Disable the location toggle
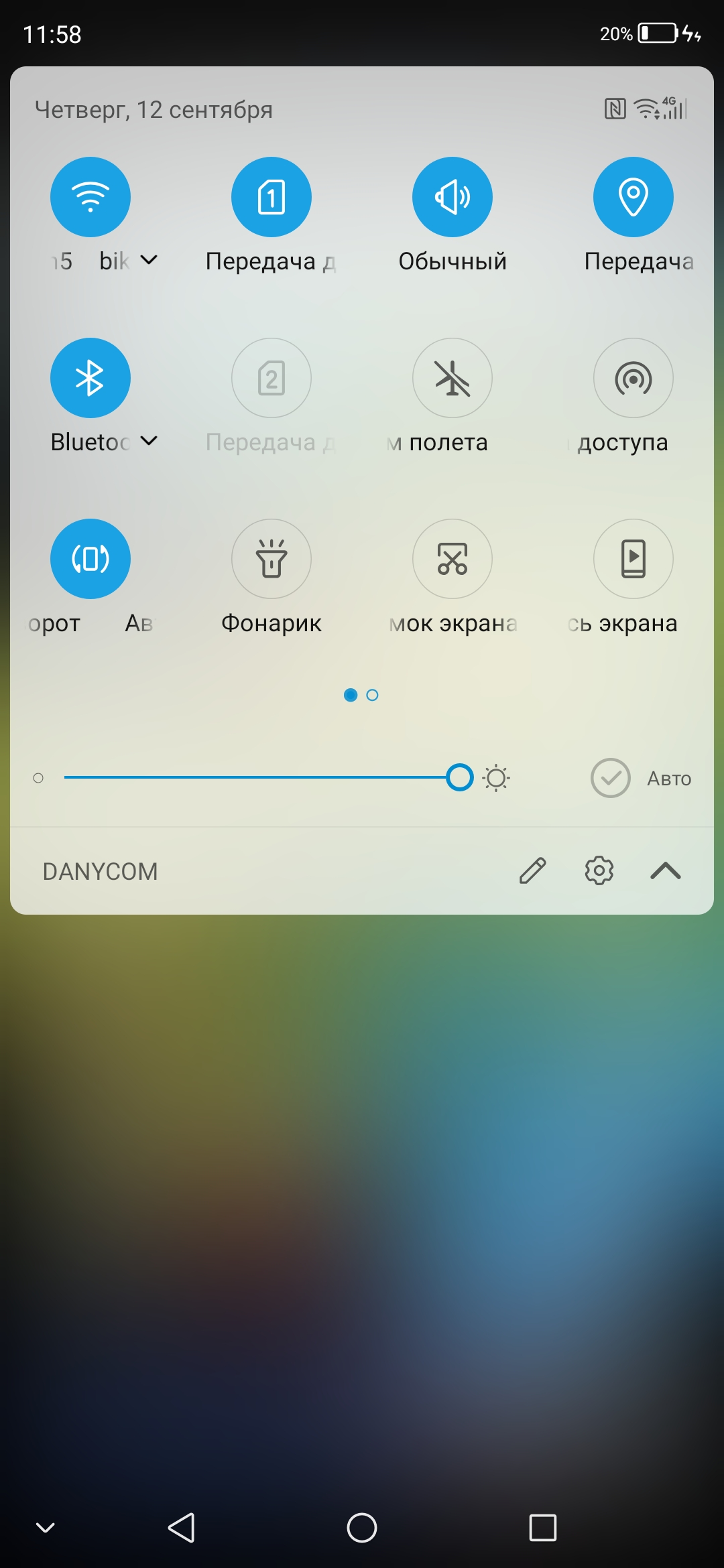Screen dimensions: 724x1568 tap(633, 197)
